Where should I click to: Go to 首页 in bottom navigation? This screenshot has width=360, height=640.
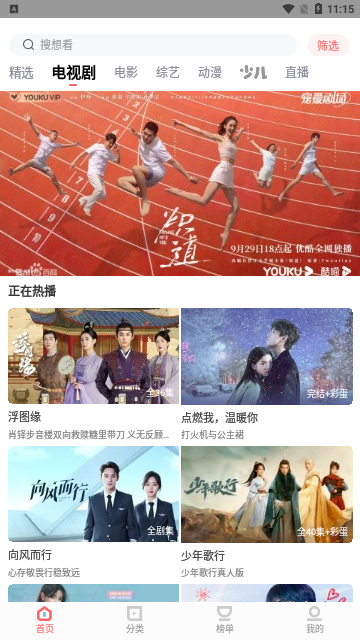[x=45, y=620]
